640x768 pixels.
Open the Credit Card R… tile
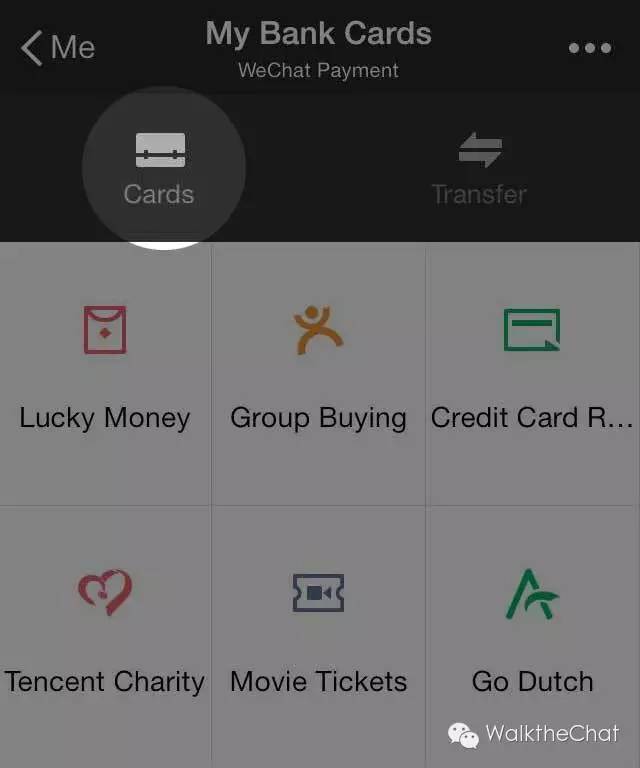[532, 372]
